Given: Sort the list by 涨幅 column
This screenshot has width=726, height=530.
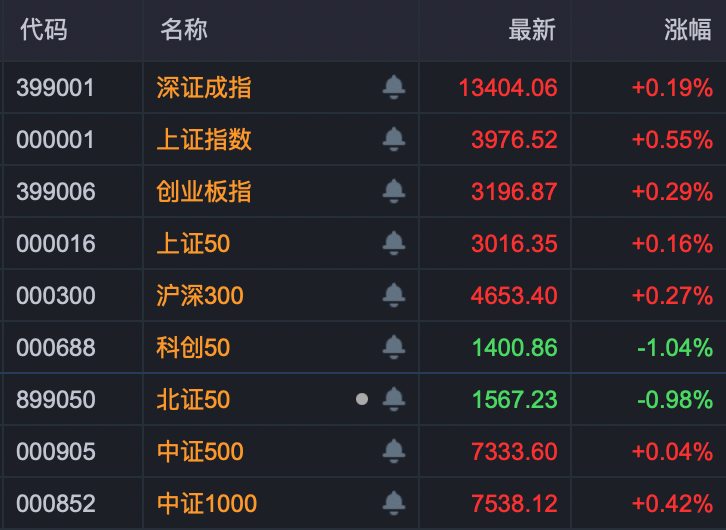Looking at the screenshot, I should [687, 30].
